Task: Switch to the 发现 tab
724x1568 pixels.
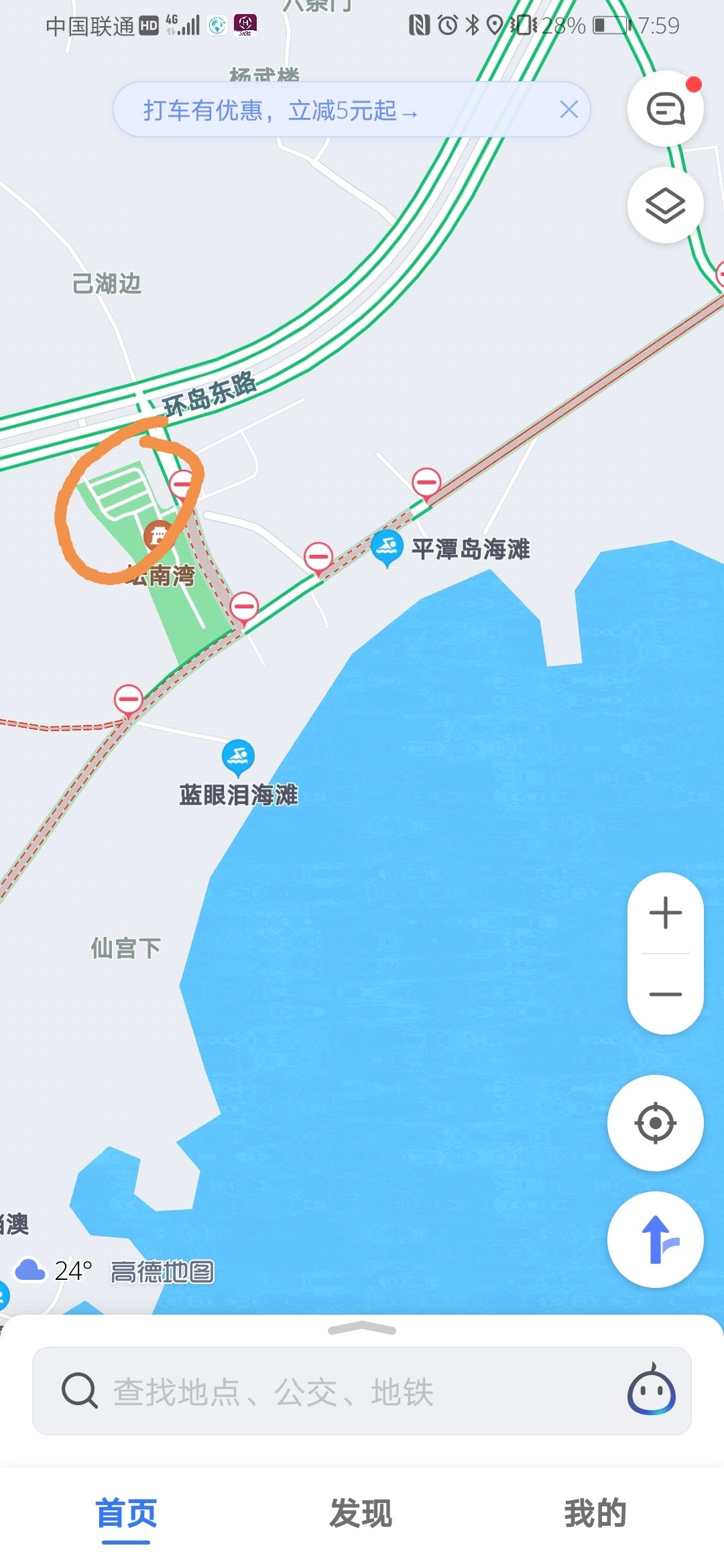Action: tap(361, 1513)
